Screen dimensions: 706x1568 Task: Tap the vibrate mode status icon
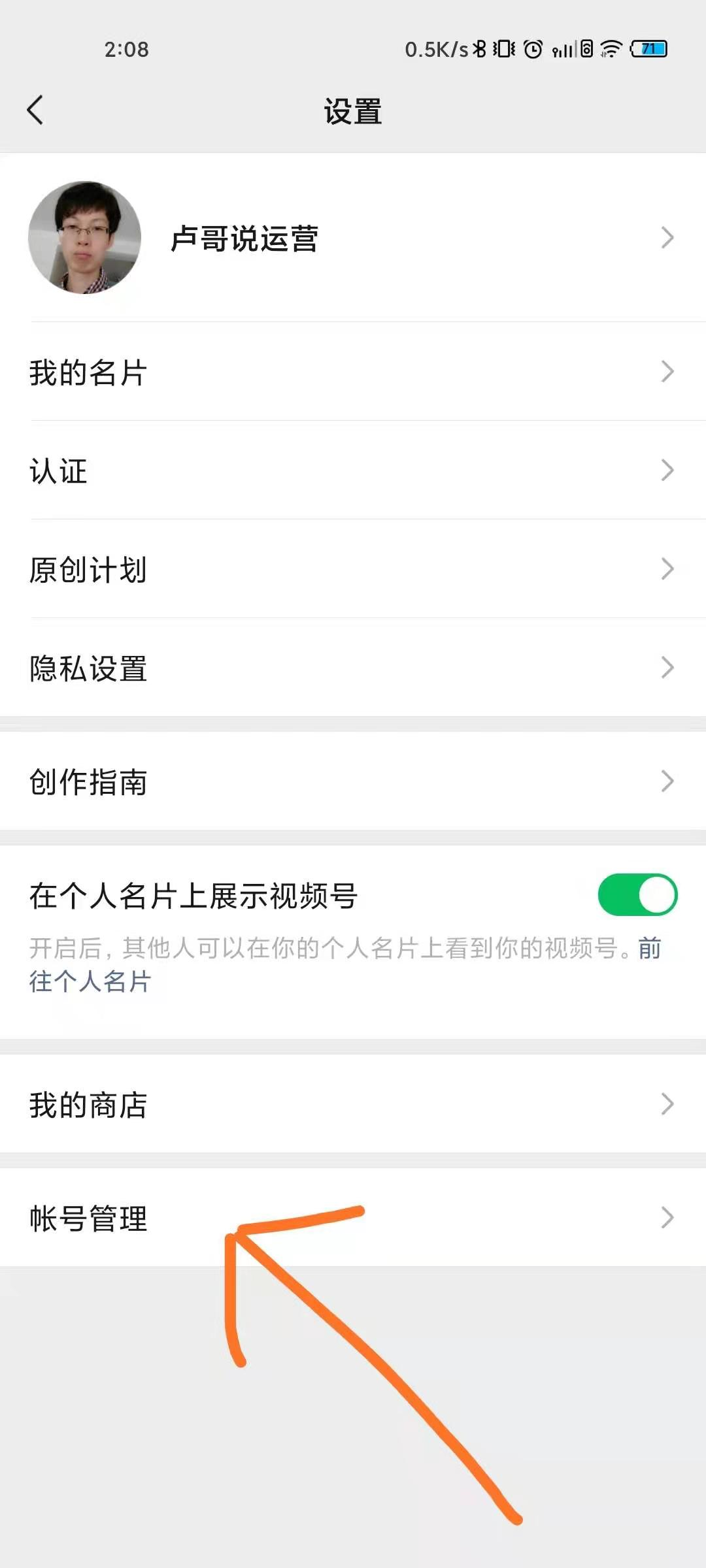pos(504,49)
